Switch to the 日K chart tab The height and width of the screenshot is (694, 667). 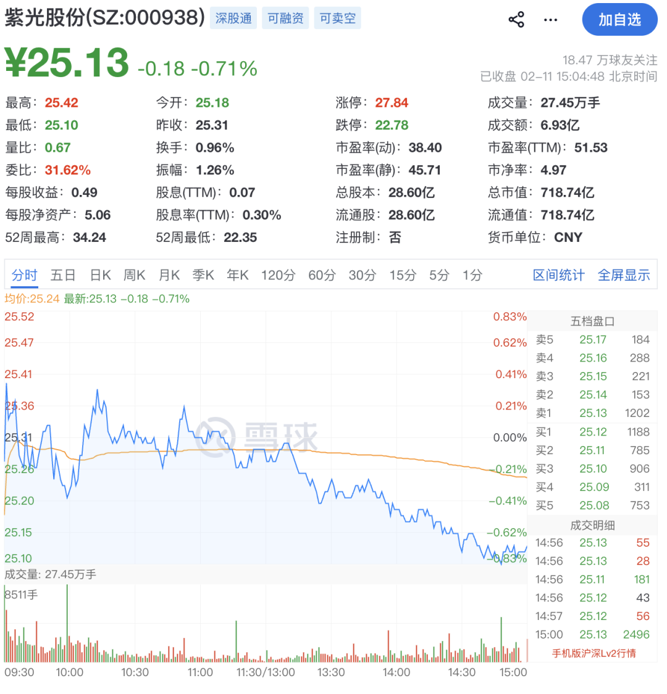click(x=100, y=275)
